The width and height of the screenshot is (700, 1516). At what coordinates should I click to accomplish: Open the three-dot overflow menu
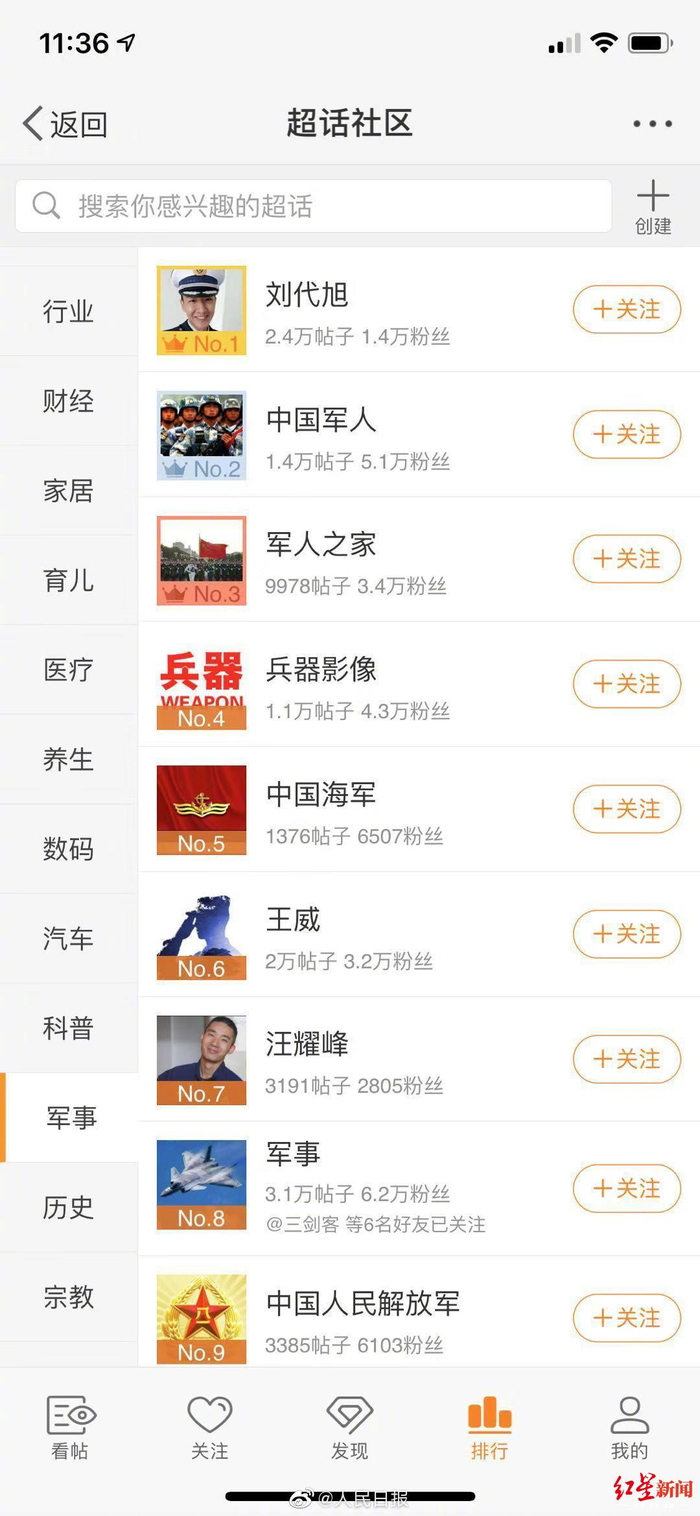(x=652, y=124)
